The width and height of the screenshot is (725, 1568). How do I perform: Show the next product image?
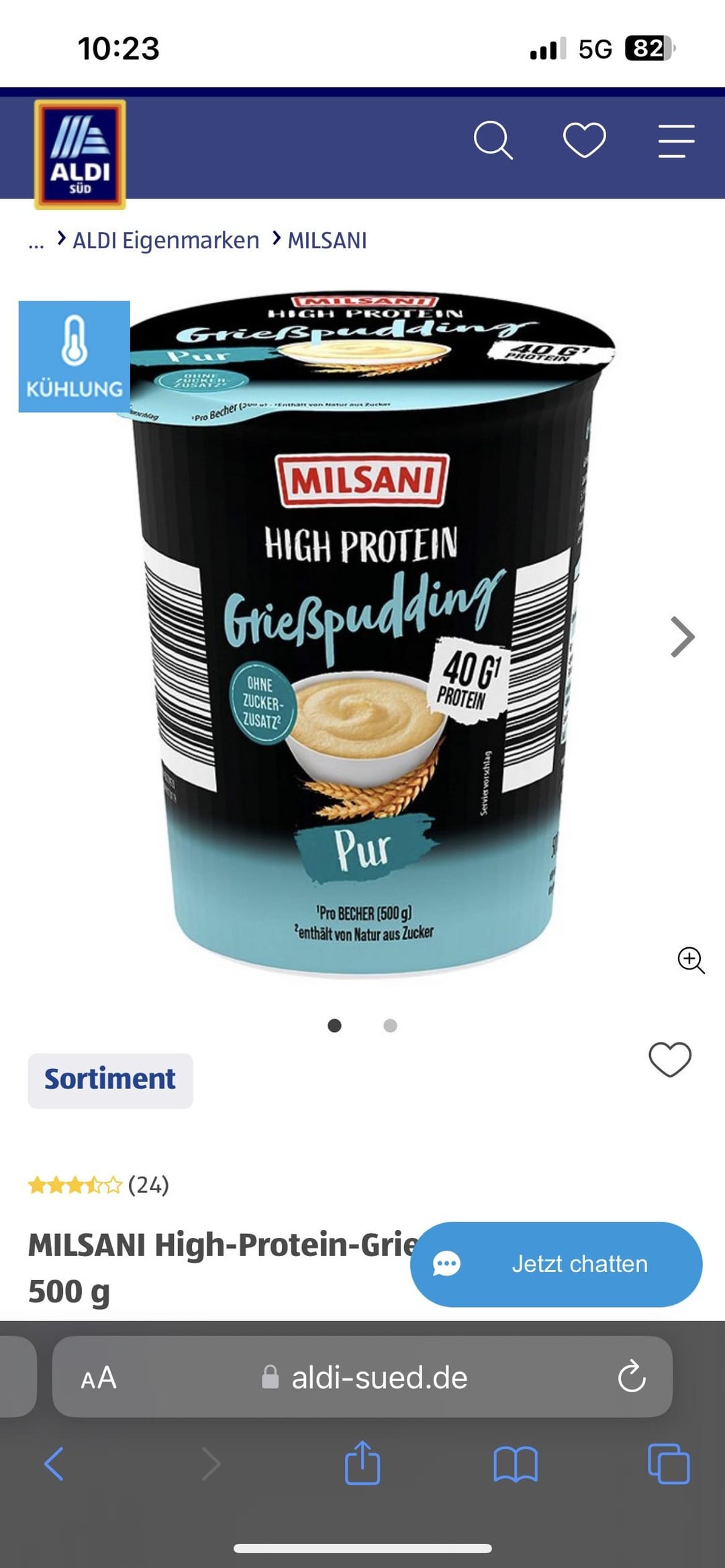(682, 636)
